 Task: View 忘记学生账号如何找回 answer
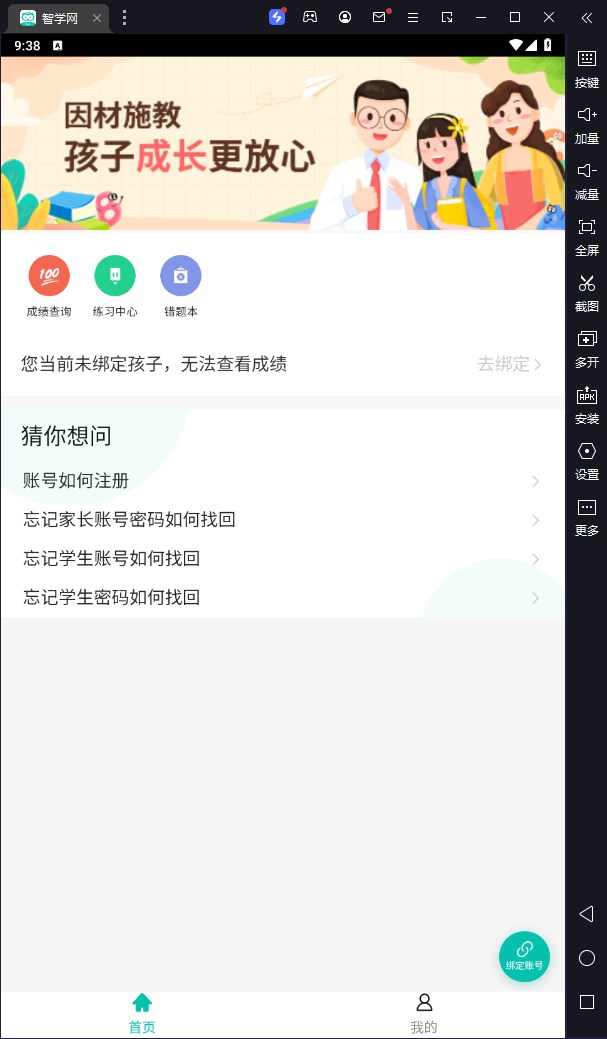(280, 559)
